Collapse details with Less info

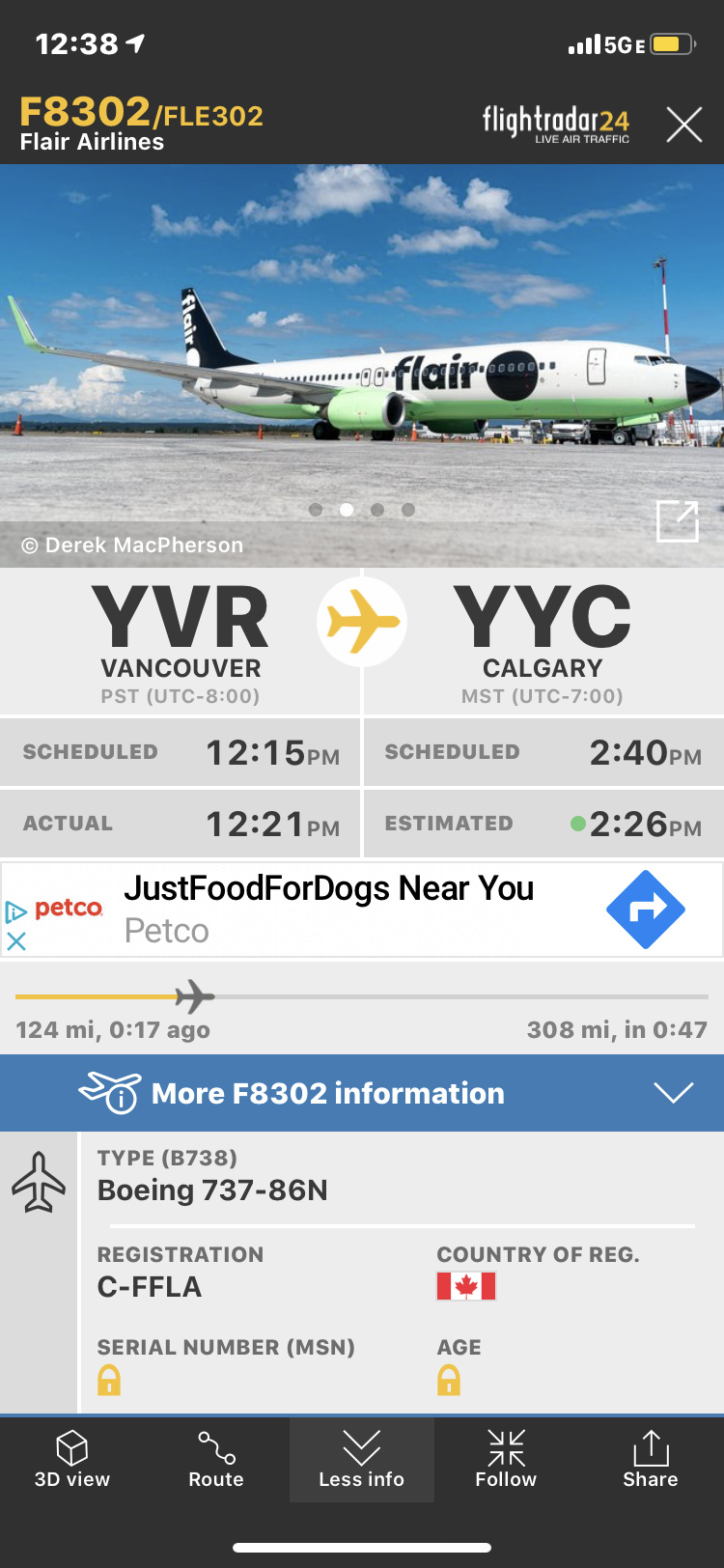pos(362,1459)
